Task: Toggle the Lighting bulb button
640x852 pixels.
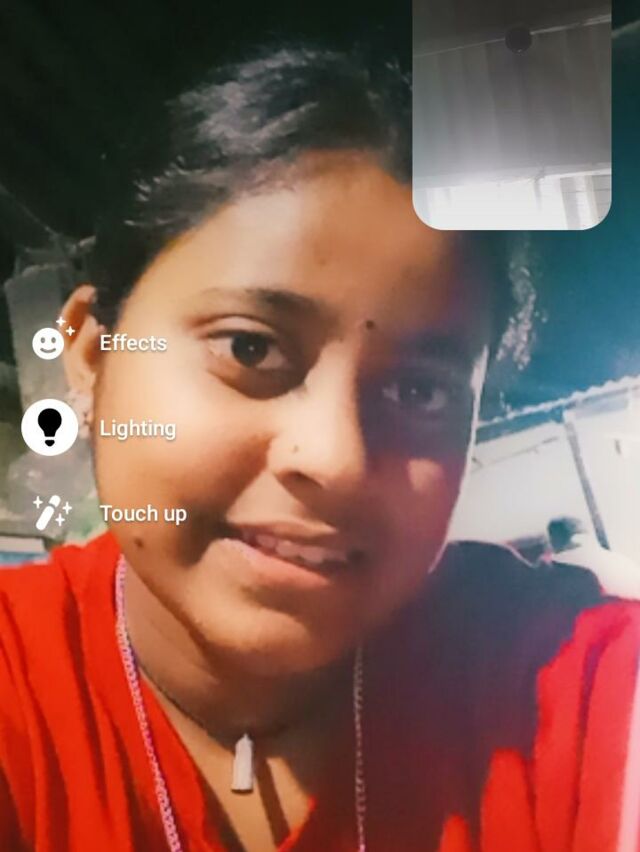Action: 49,427
